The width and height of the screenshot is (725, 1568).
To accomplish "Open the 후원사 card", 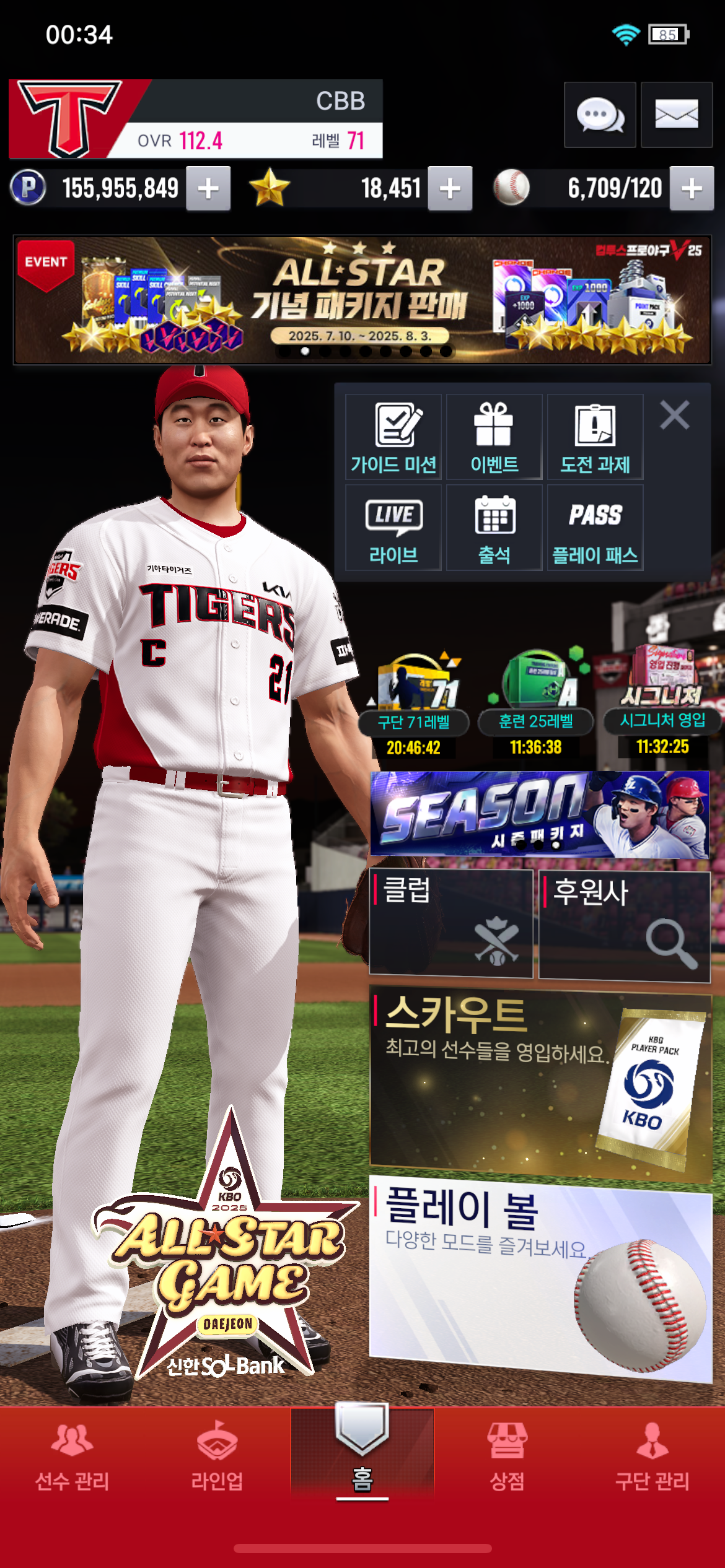I will coord(625,926).
